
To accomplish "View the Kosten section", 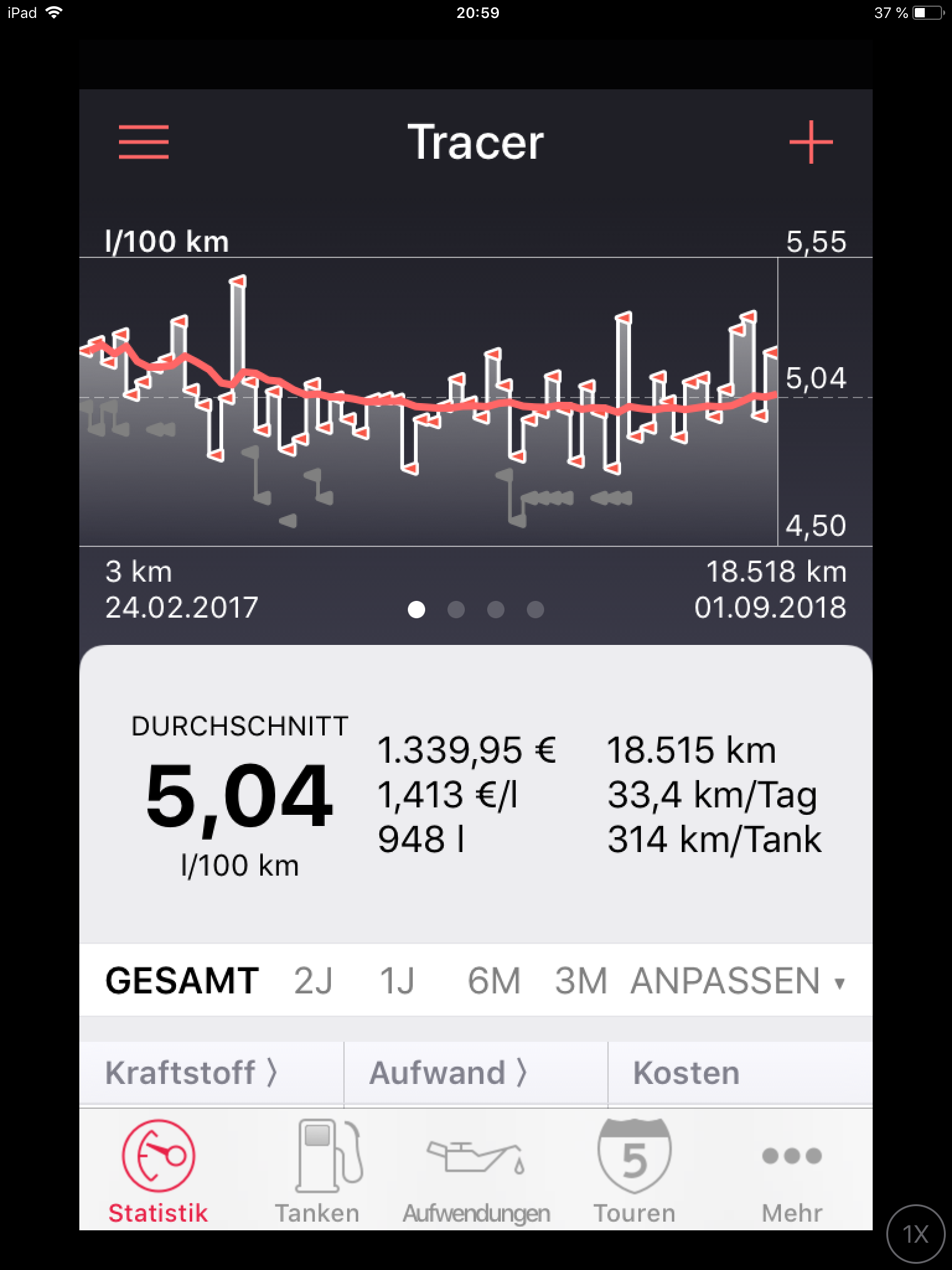I will coord(686,1073).
